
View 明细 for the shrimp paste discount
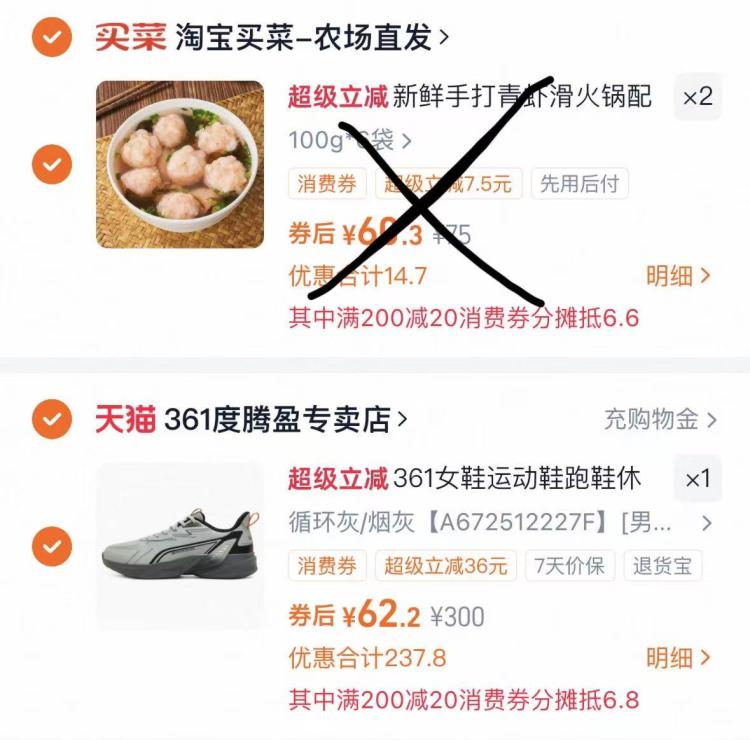677,276
